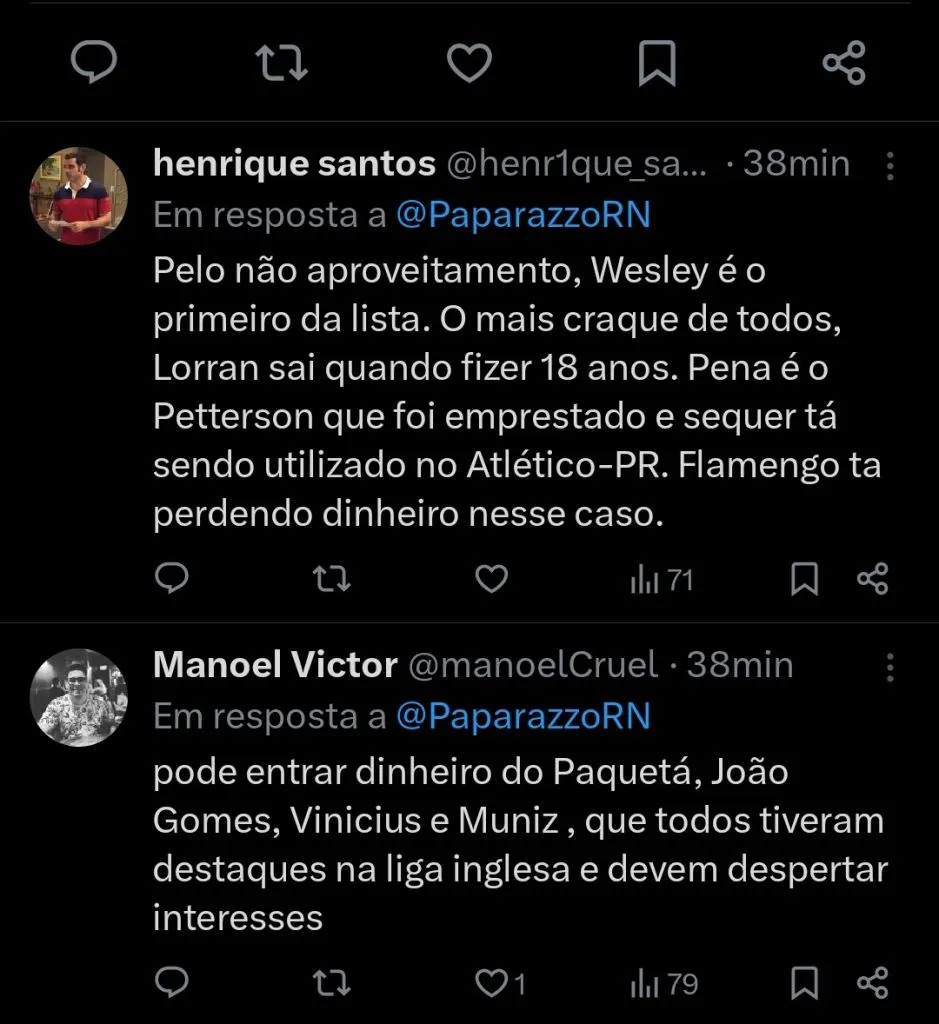The image size is (939, 1024).
Task: Open the @PaparazzoRN mention link
Action: [x=526, y=214]
